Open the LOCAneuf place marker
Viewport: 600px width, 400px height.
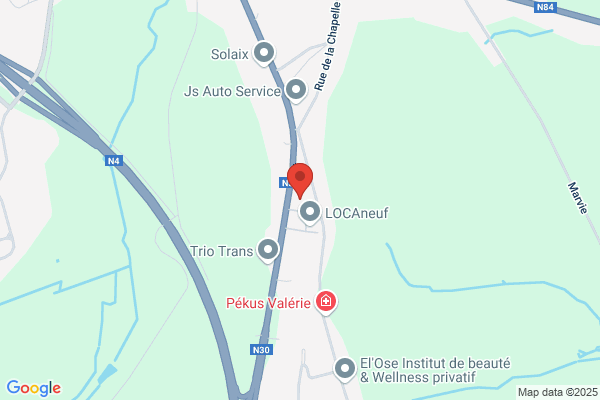[310, 212]
